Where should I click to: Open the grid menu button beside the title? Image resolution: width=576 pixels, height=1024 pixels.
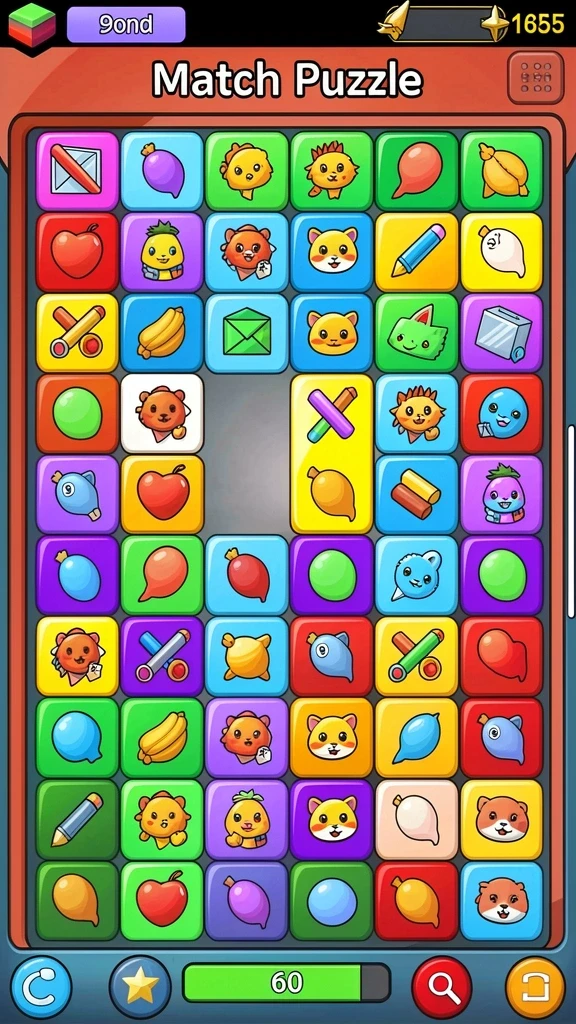(536, 78)
